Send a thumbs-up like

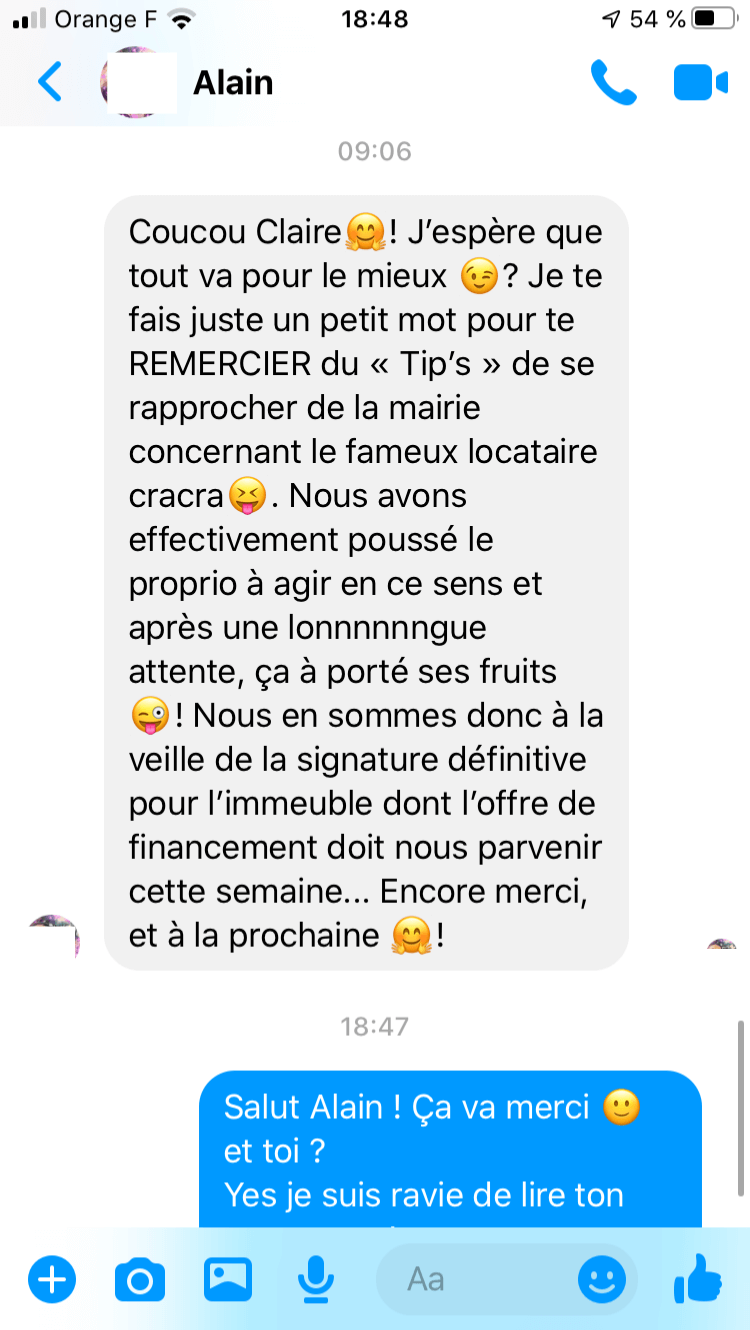pyautogui.click(x=697, y=1279)
